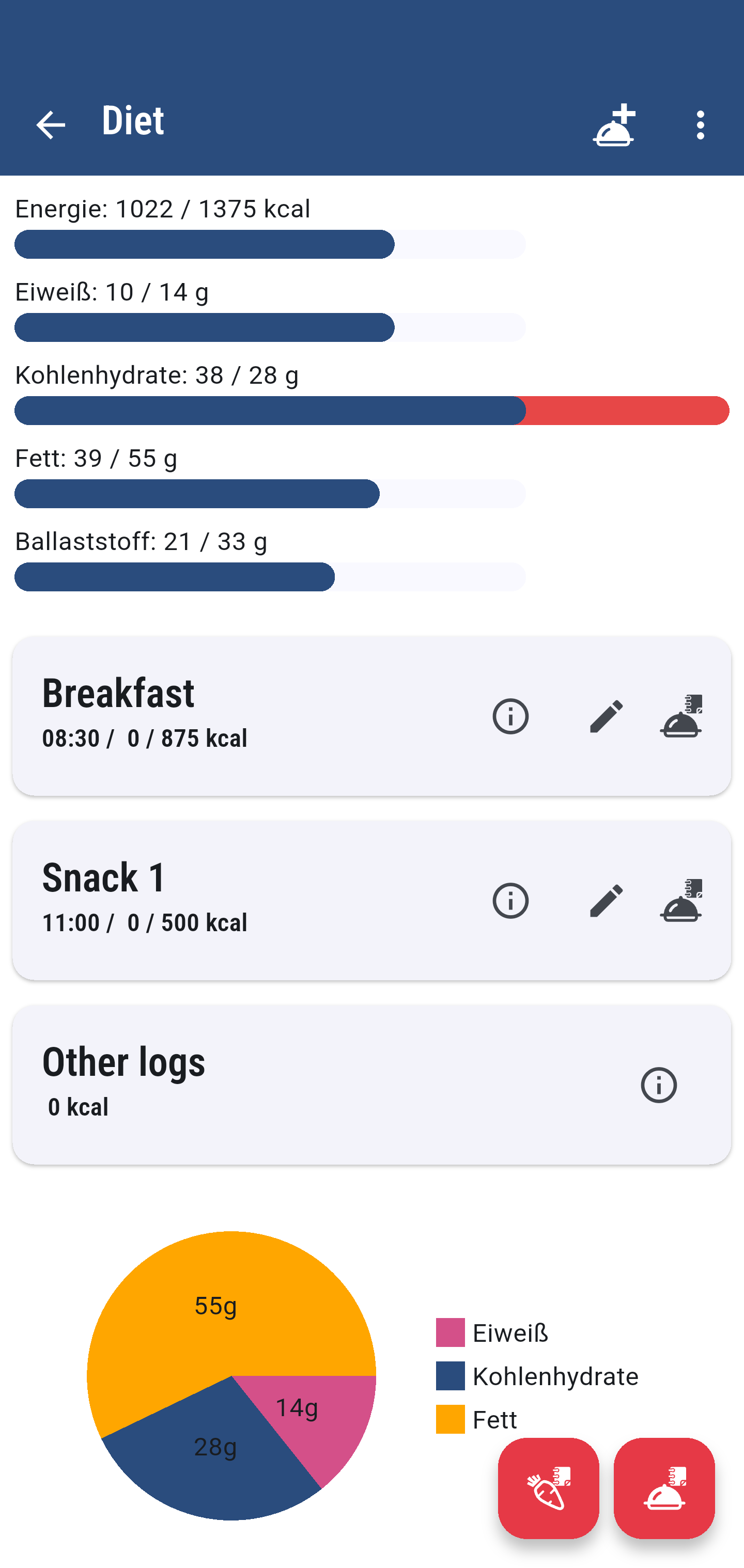Edit the Breakfast meal
744x1568 pixels.
click(607, 716)
